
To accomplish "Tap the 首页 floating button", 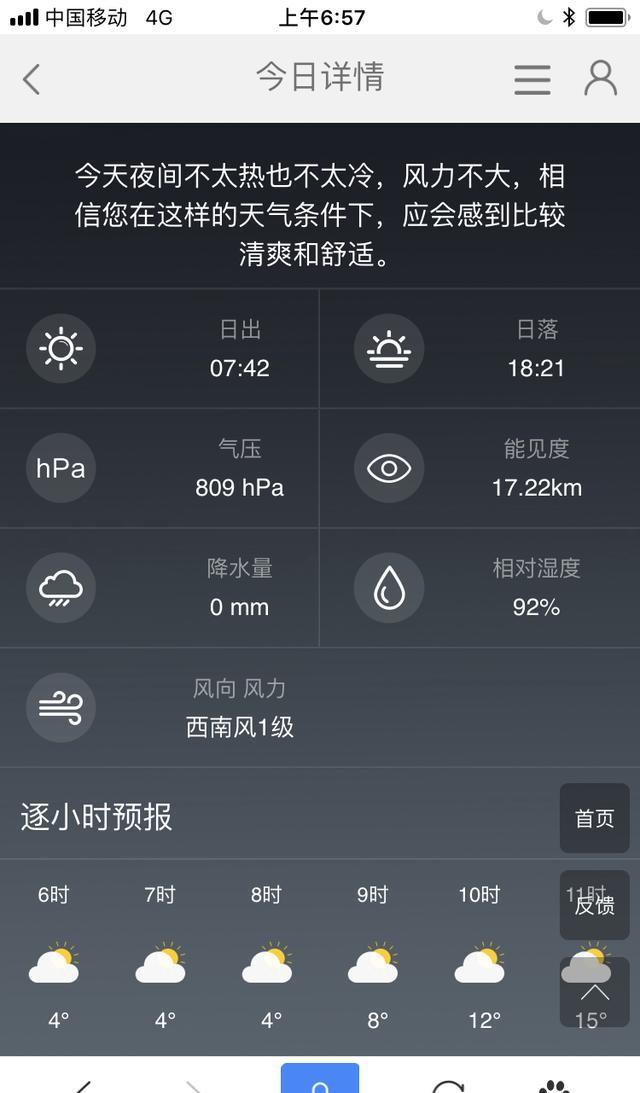I will pyautogui.click(x=594, y=818).
